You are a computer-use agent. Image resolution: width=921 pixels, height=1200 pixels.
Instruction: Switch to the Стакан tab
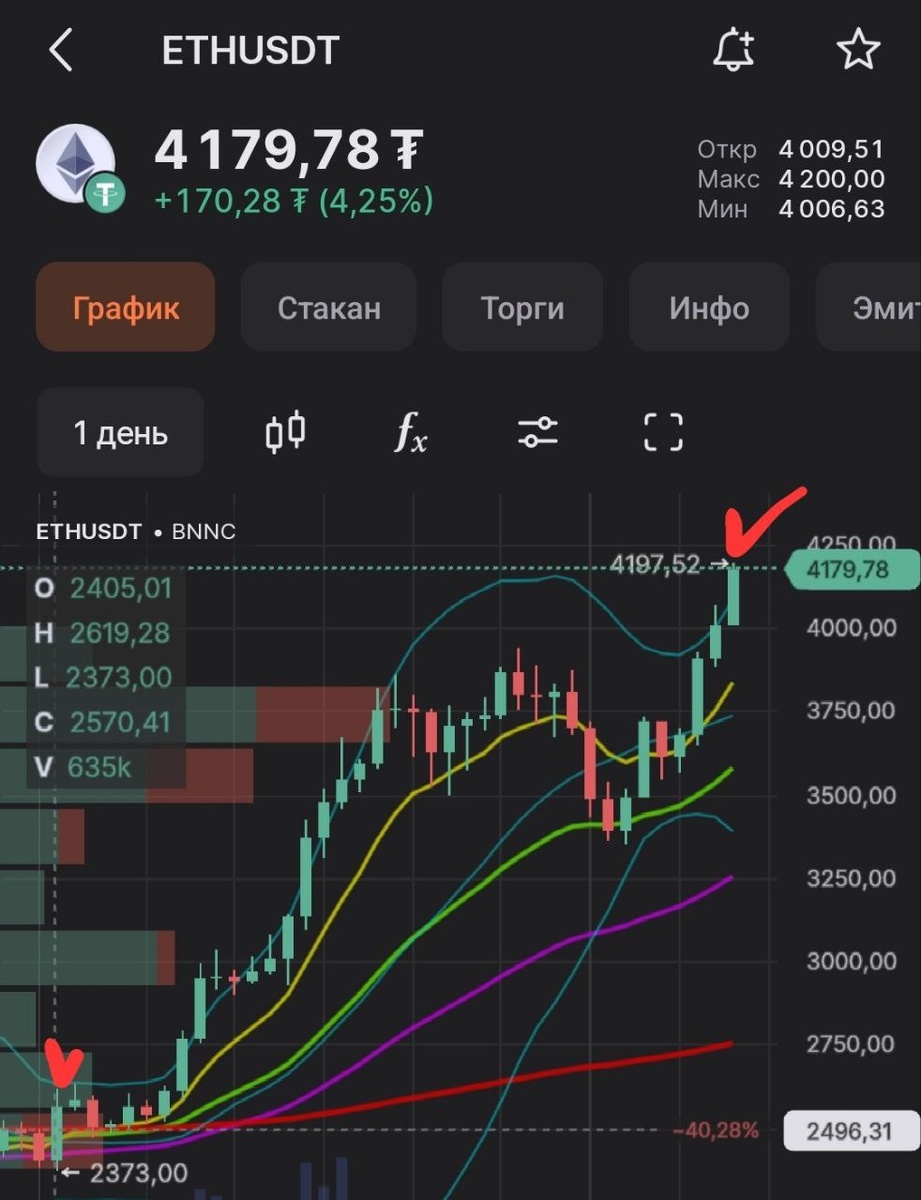tap(329, 307)
